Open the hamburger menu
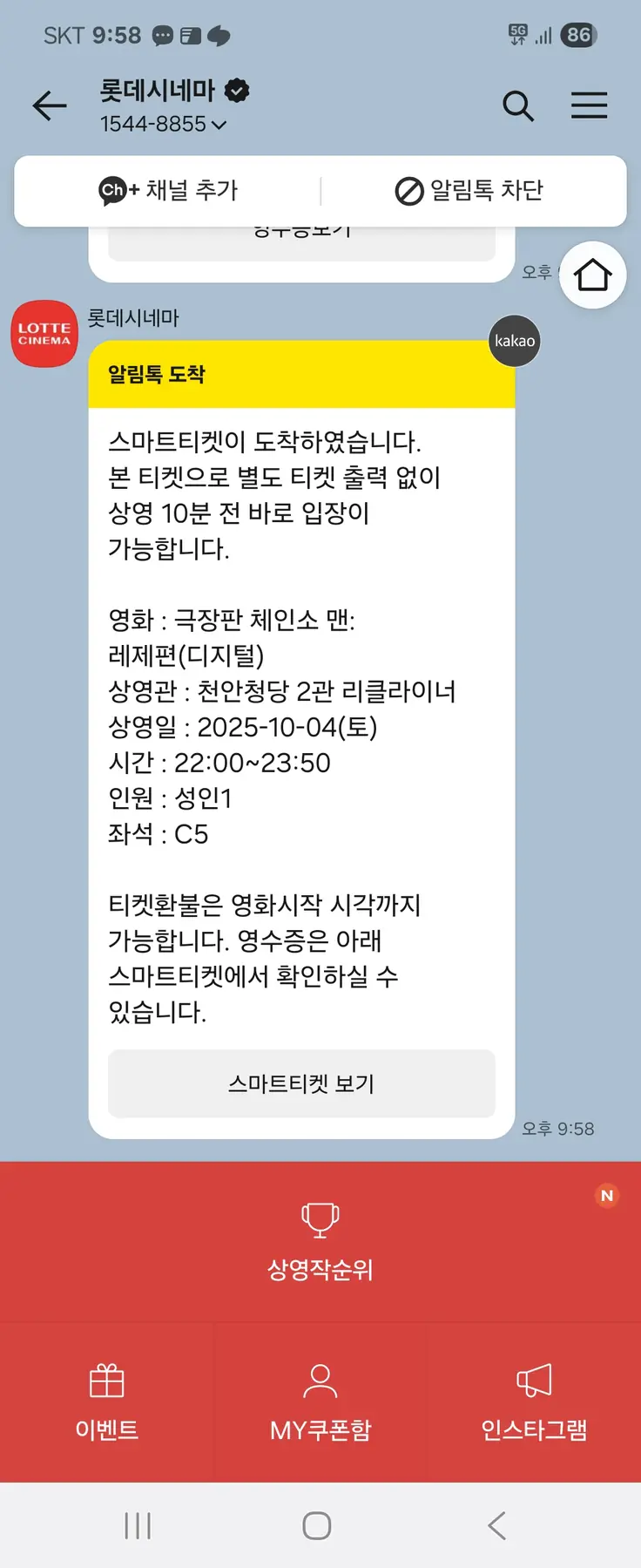641x1568 pixels. 590,105
